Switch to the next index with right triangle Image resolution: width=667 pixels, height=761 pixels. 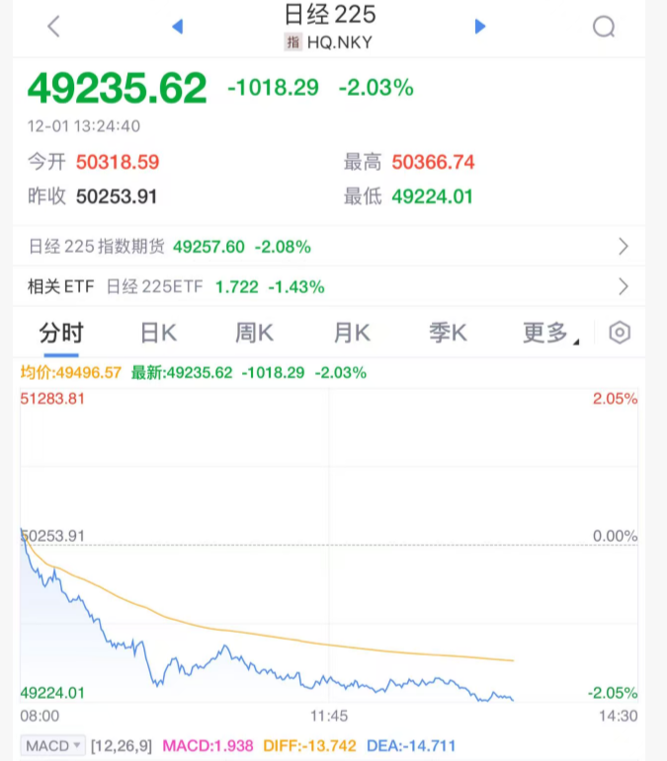(480, 27)
